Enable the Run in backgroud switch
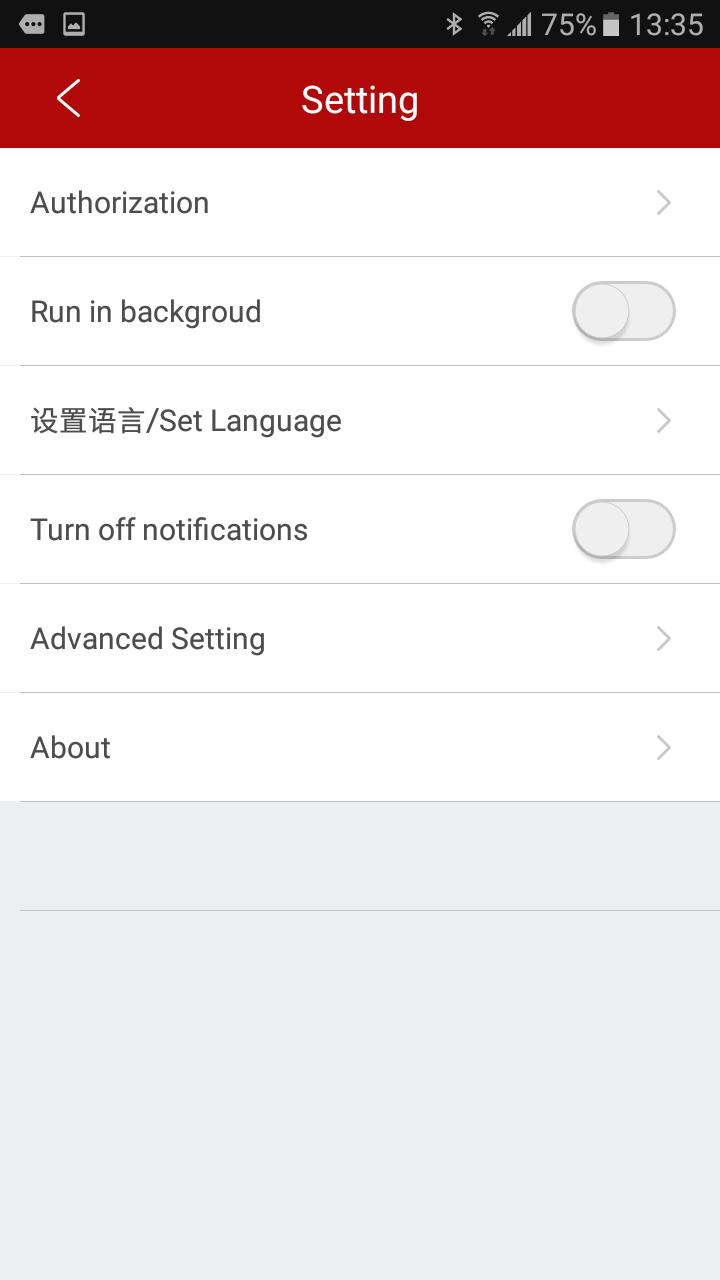 (623, 312)
